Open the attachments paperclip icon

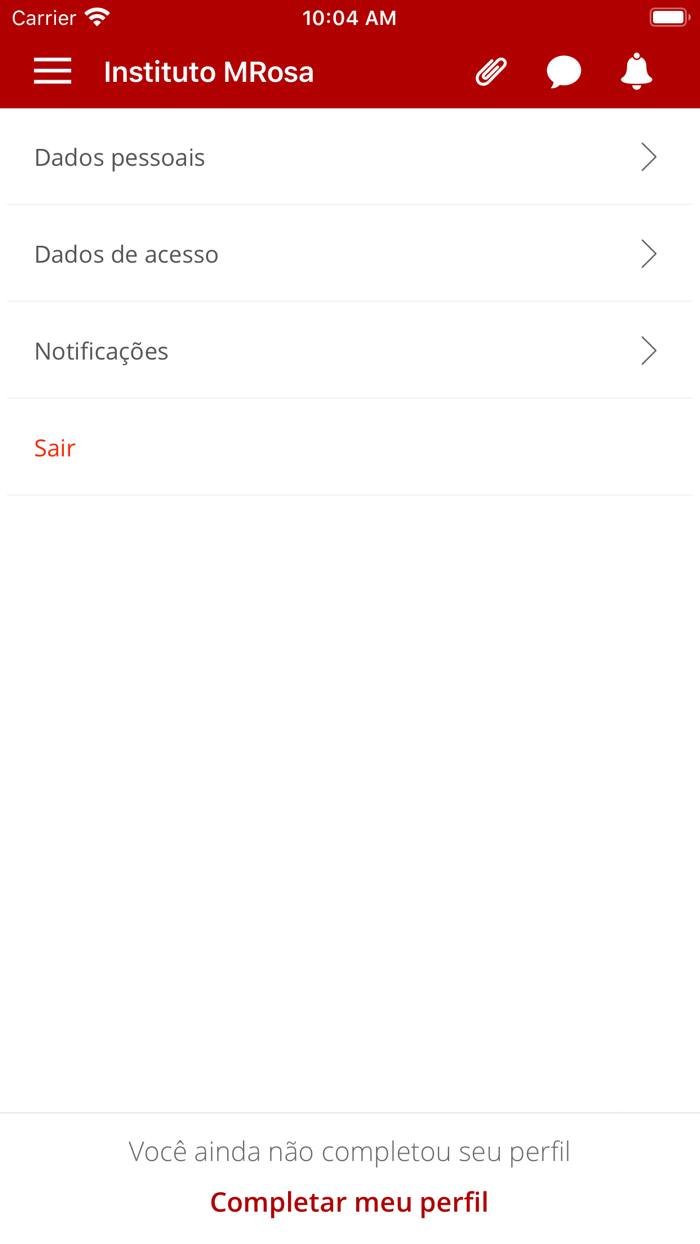[491, 72]
